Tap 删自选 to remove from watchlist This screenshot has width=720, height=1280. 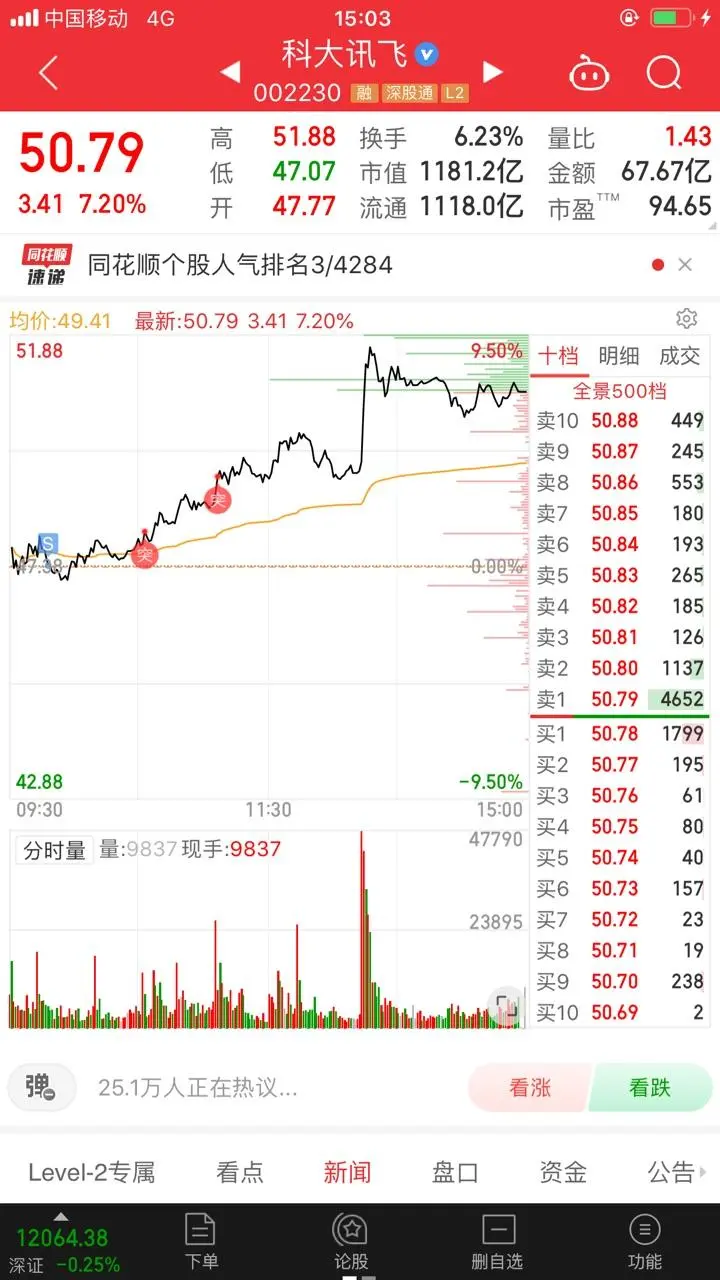click(498, 1241)
